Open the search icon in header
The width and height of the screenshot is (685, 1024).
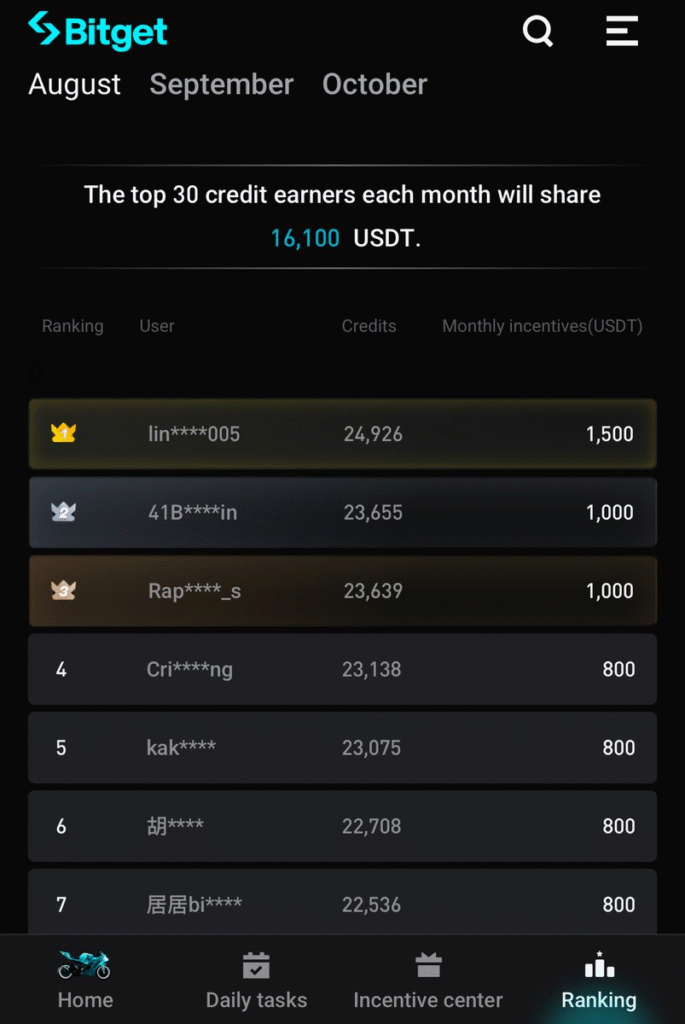[538, 31]
